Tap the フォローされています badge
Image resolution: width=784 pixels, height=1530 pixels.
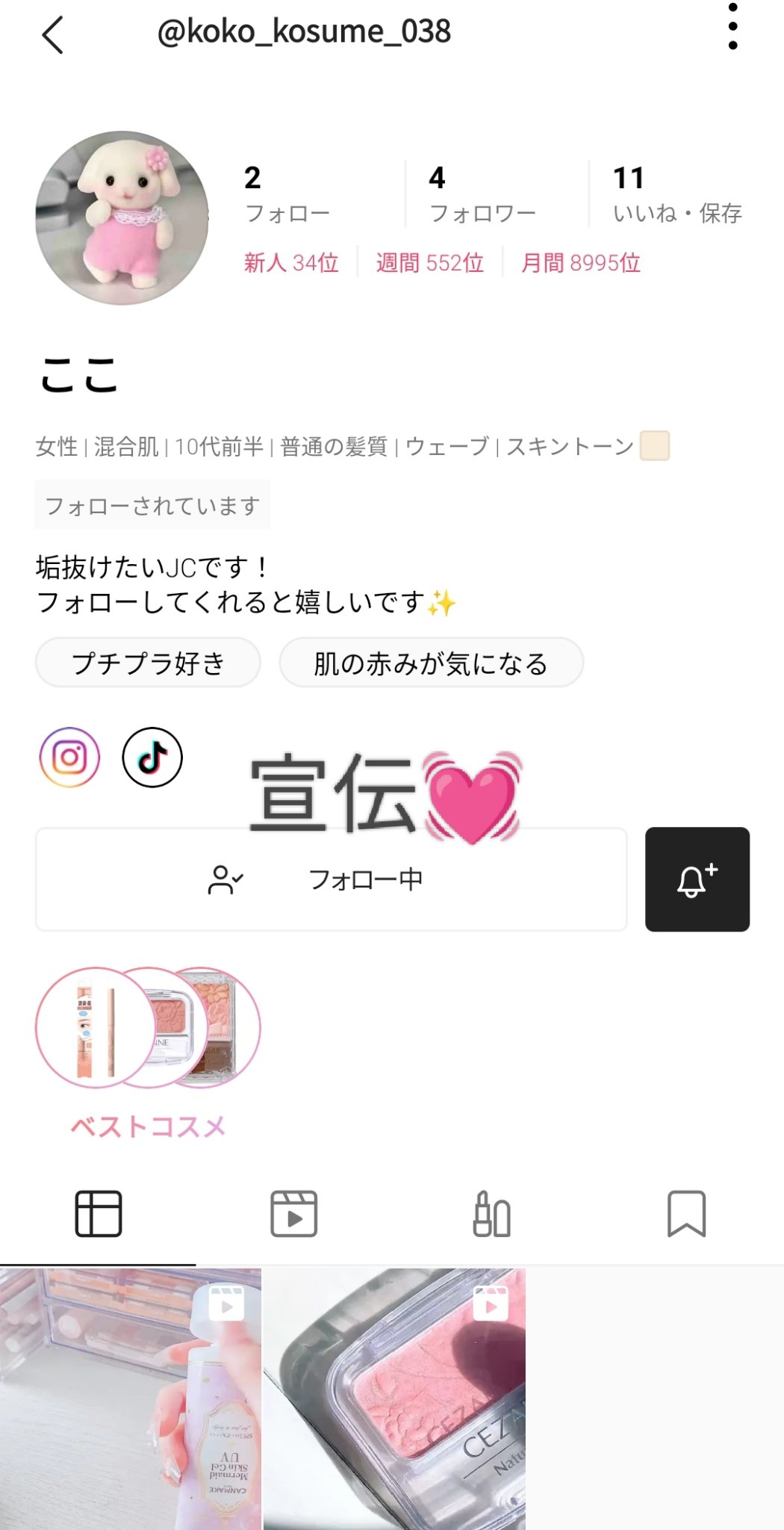pyautogui.click(x=152, y=504)
